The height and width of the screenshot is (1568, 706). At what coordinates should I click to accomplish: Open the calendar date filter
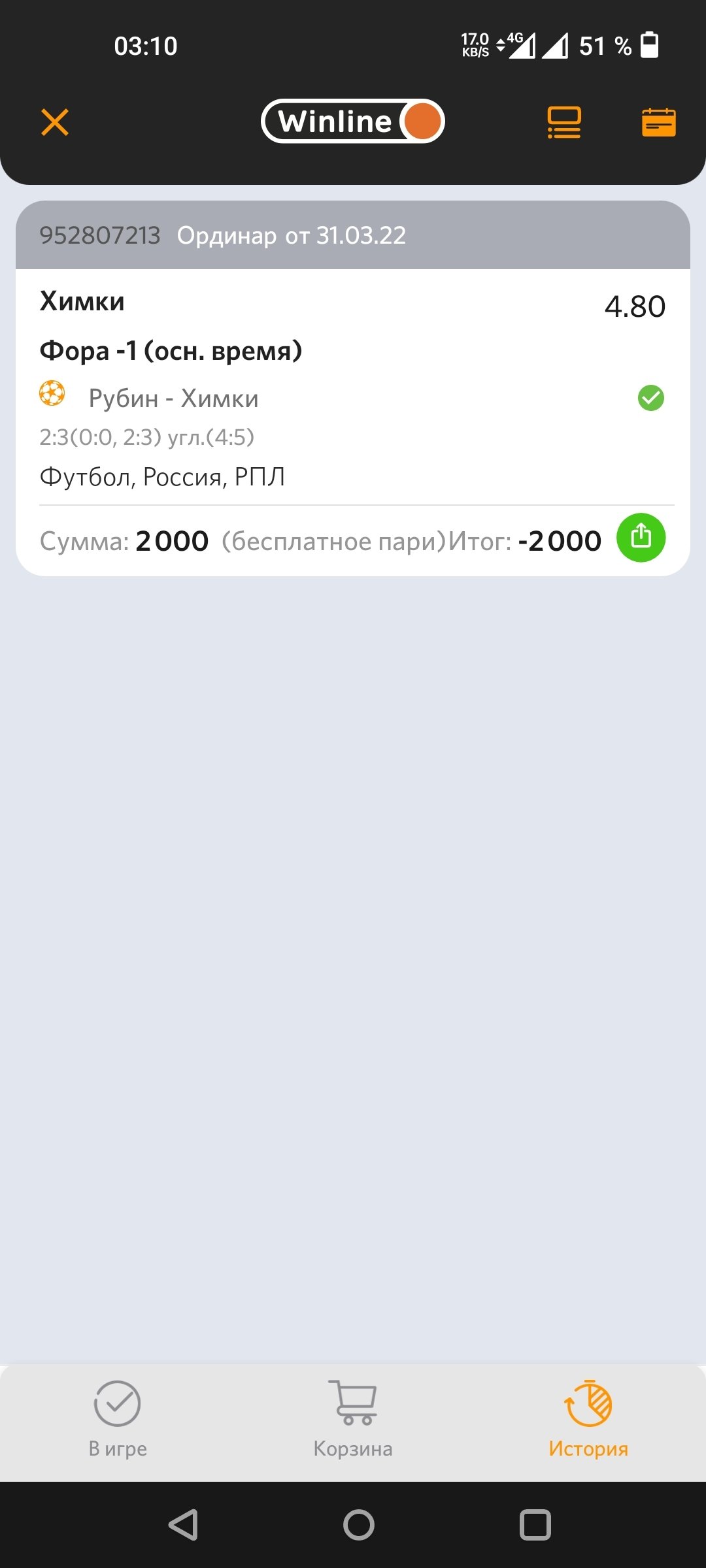[x=658, y=122]
